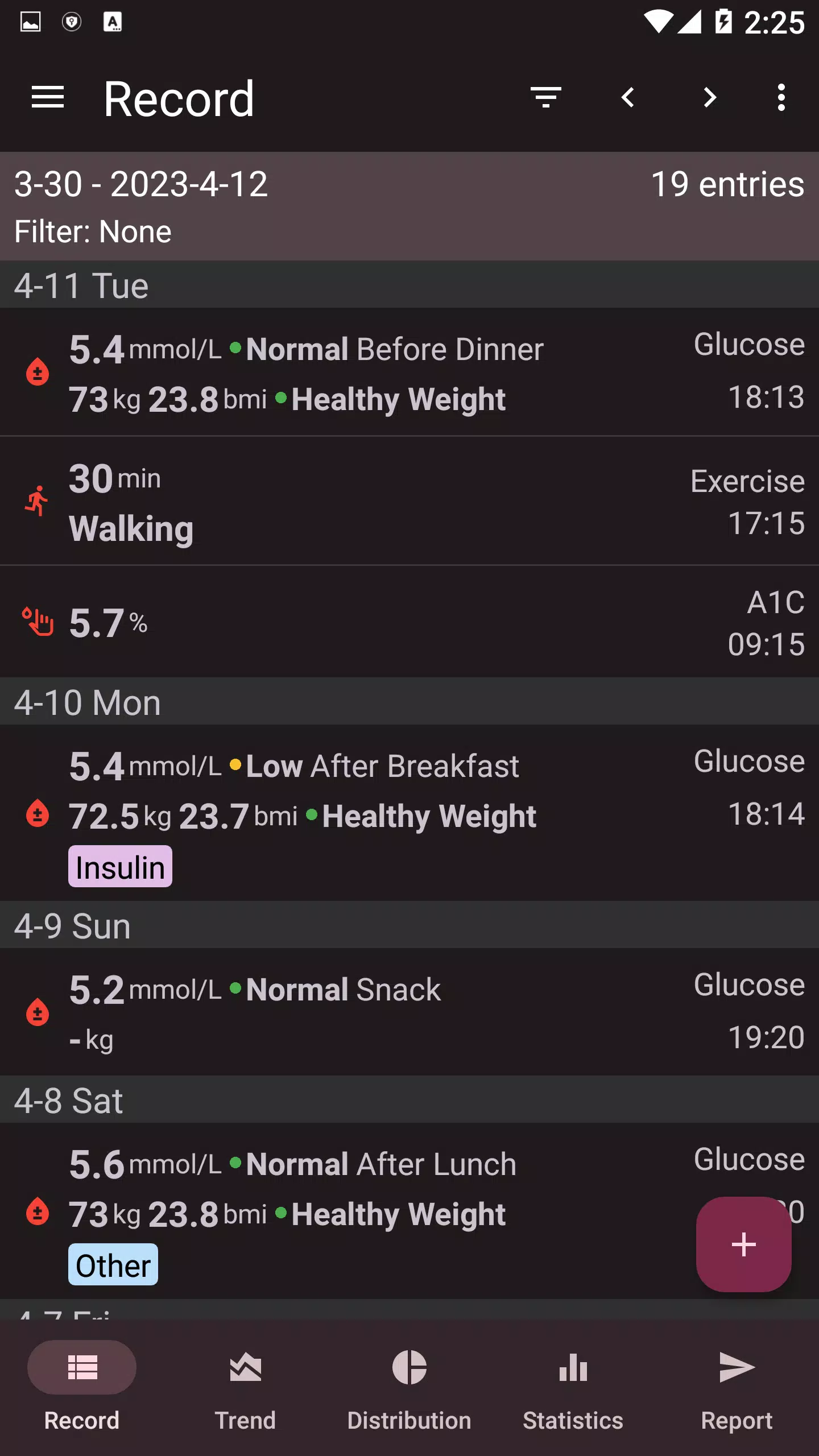Tap the date range and filter header

point(409,206)
